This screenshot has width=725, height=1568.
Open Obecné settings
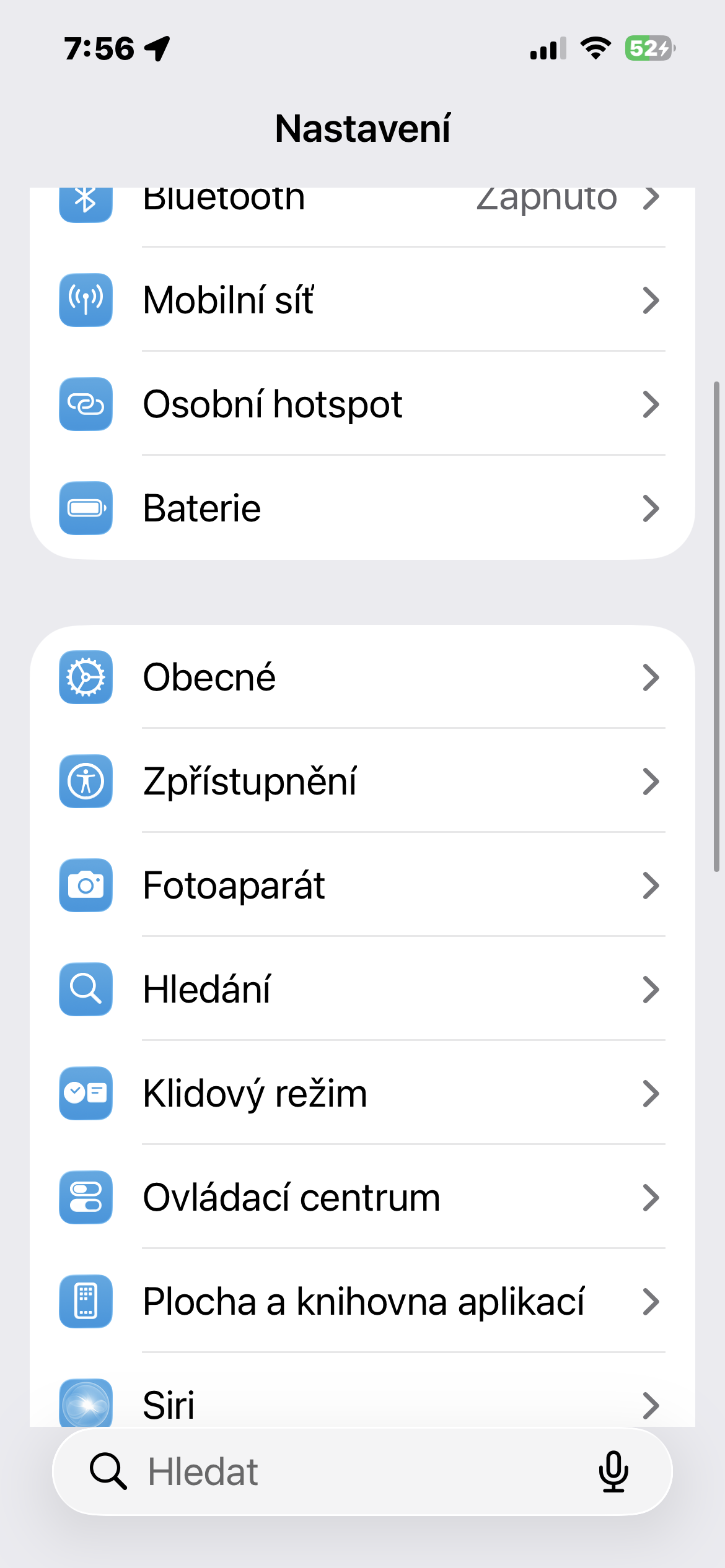362,677
